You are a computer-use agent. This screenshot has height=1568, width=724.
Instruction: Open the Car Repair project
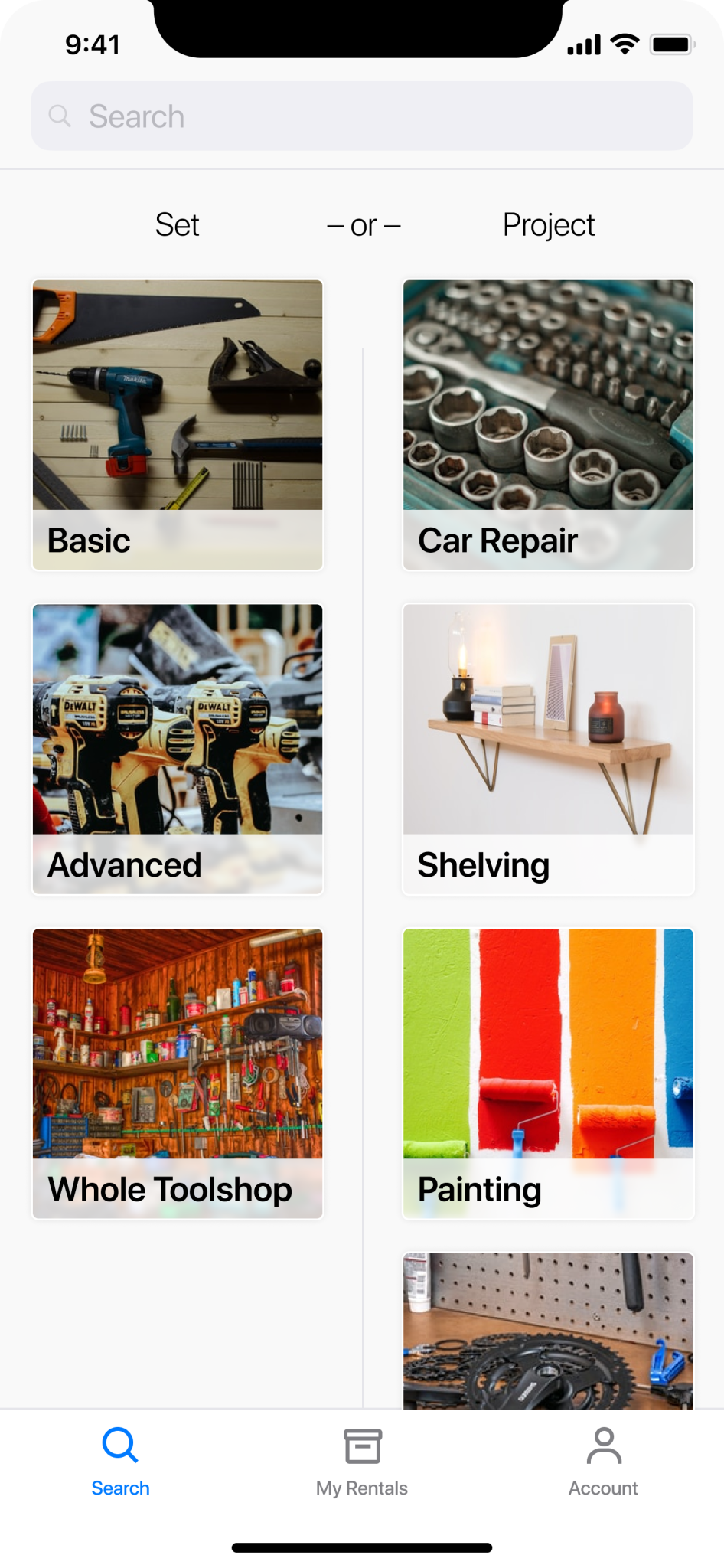549,425
